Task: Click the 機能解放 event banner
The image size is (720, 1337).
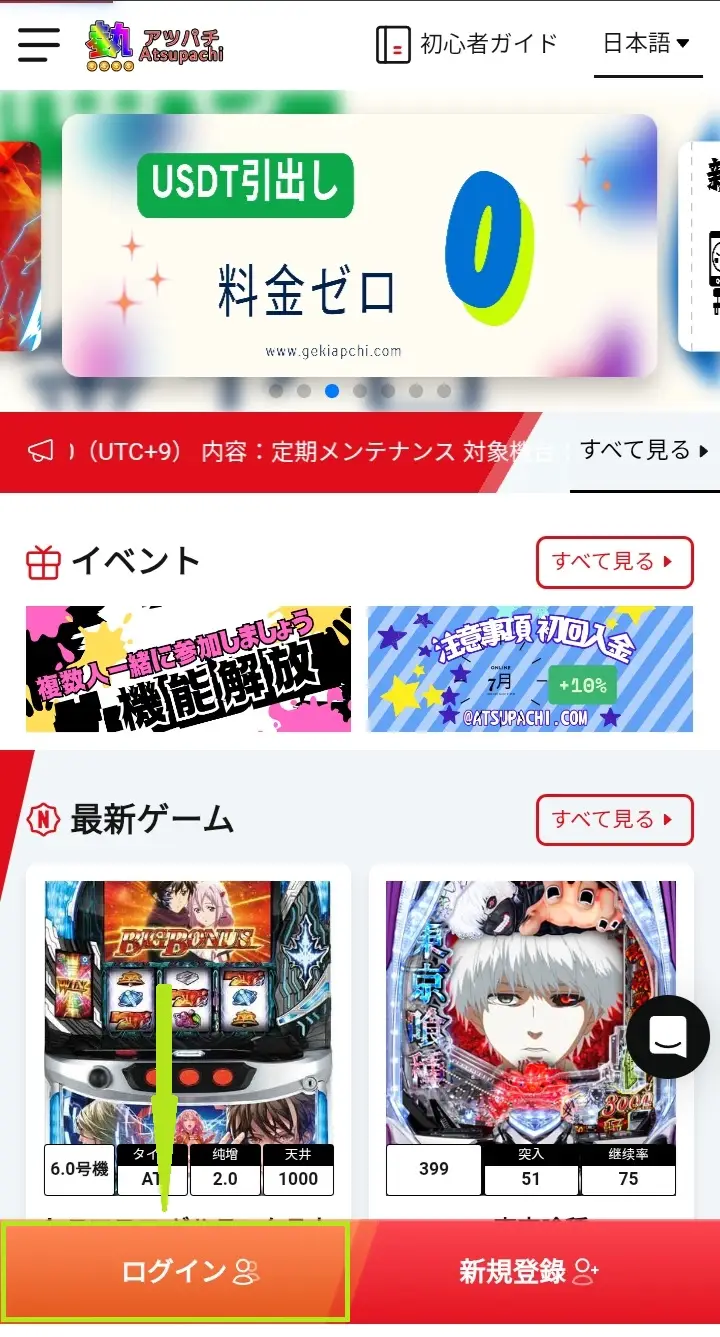Action: click(x=187, y=668)
